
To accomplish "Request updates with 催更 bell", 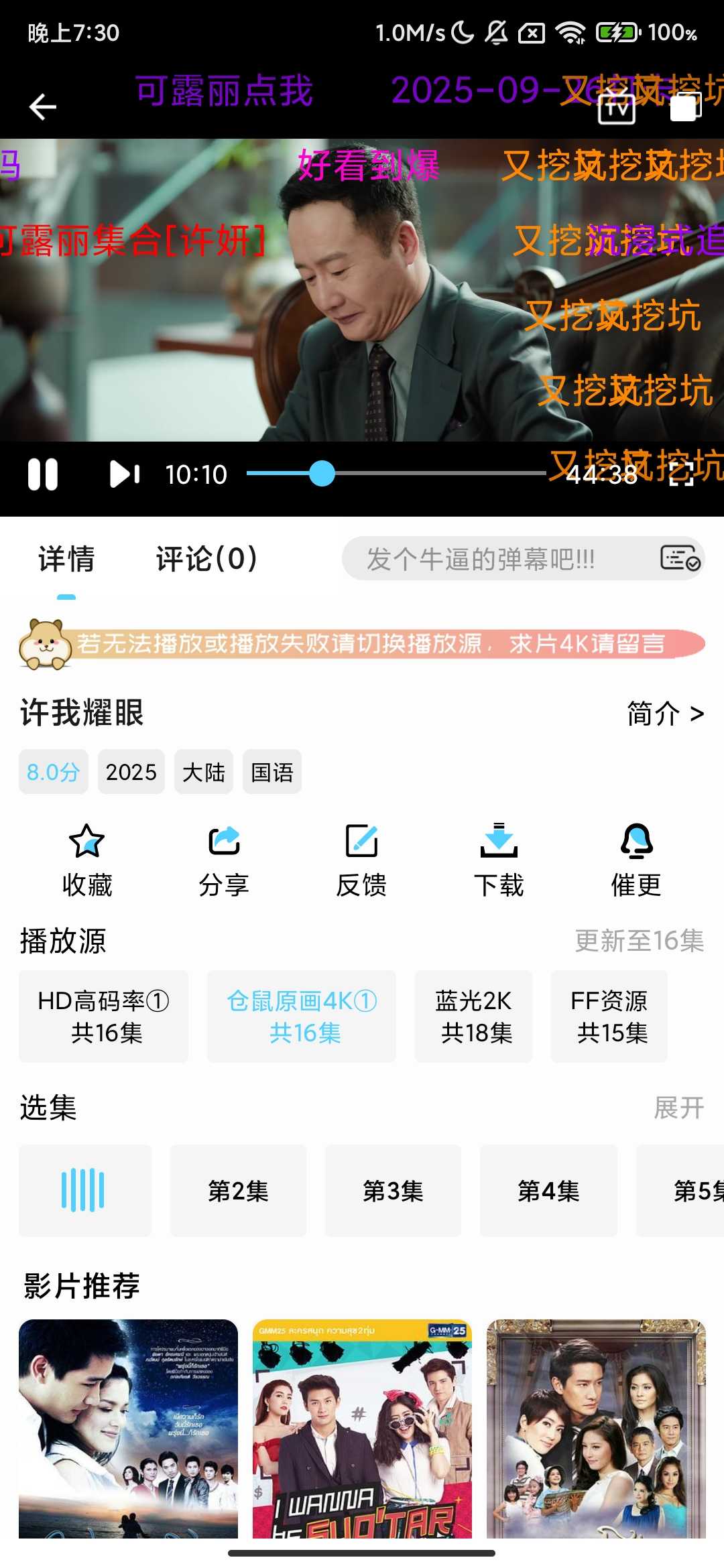I will coord(636,860).
